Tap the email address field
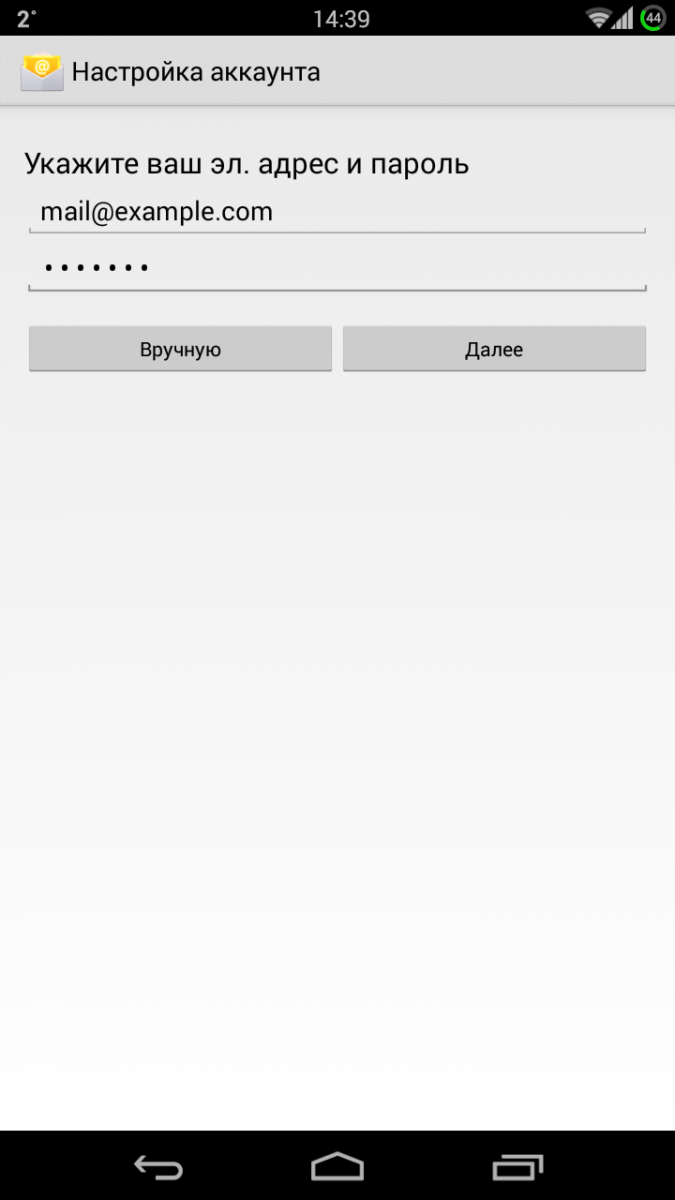The width and height of the screenshot is (675, 1200). point(337,212)
